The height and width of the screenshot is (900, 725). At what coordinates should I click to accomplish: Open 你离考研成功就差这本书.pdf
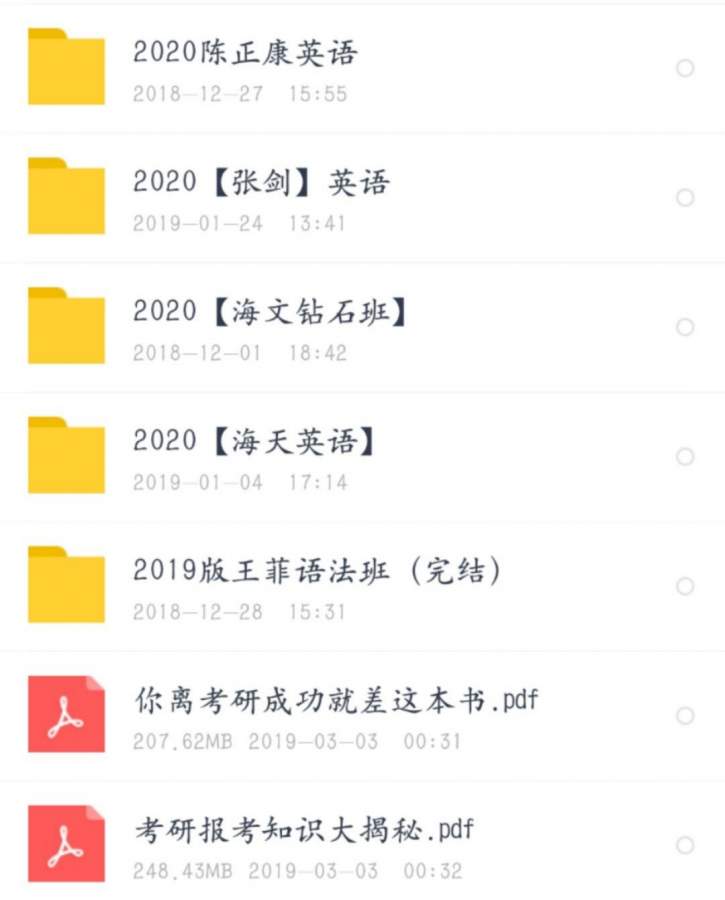click(336, 701)
